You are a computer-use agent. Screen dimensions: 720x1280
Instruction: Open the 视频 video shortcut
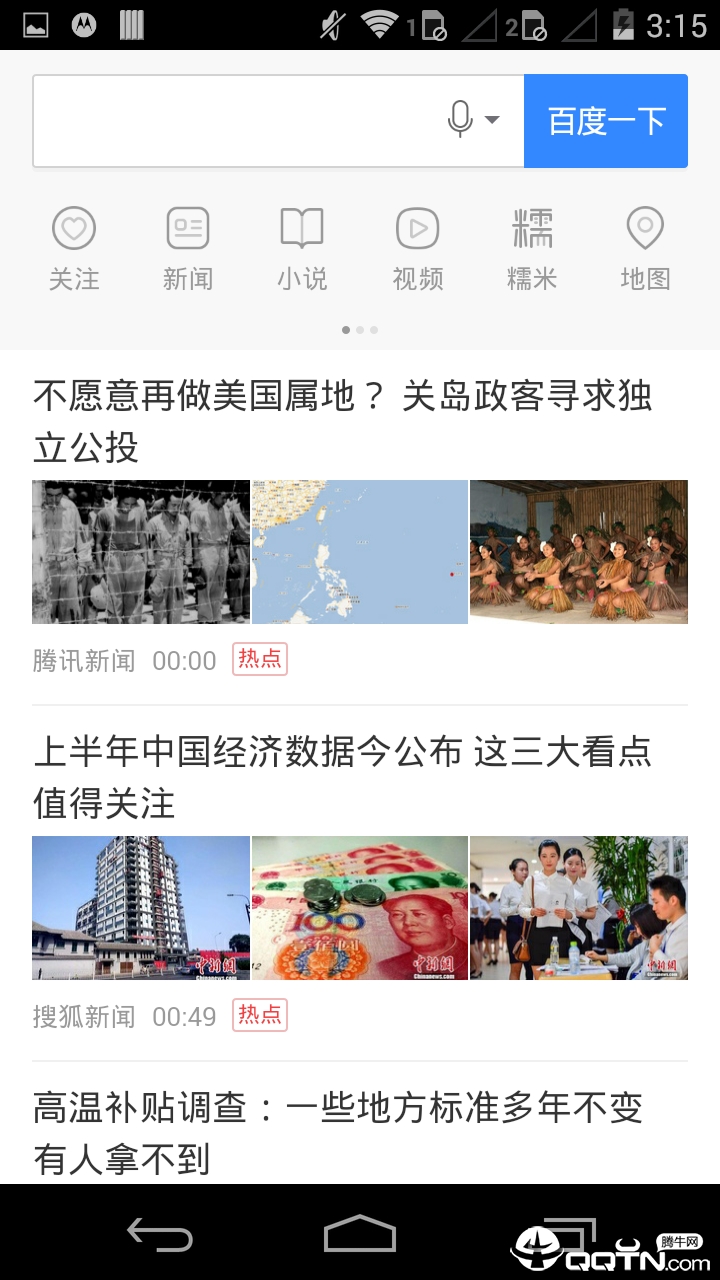418,248
